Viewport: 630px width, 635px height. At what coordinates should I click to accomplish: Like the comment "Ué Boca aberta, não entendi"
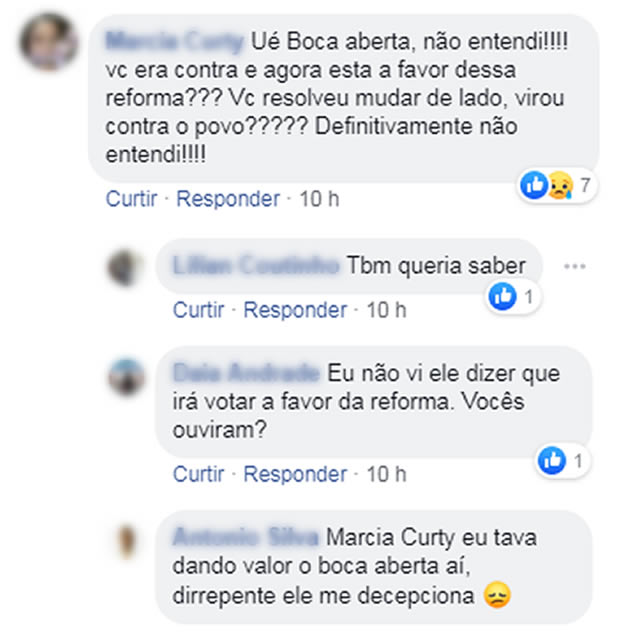click(x=131, y=199)
